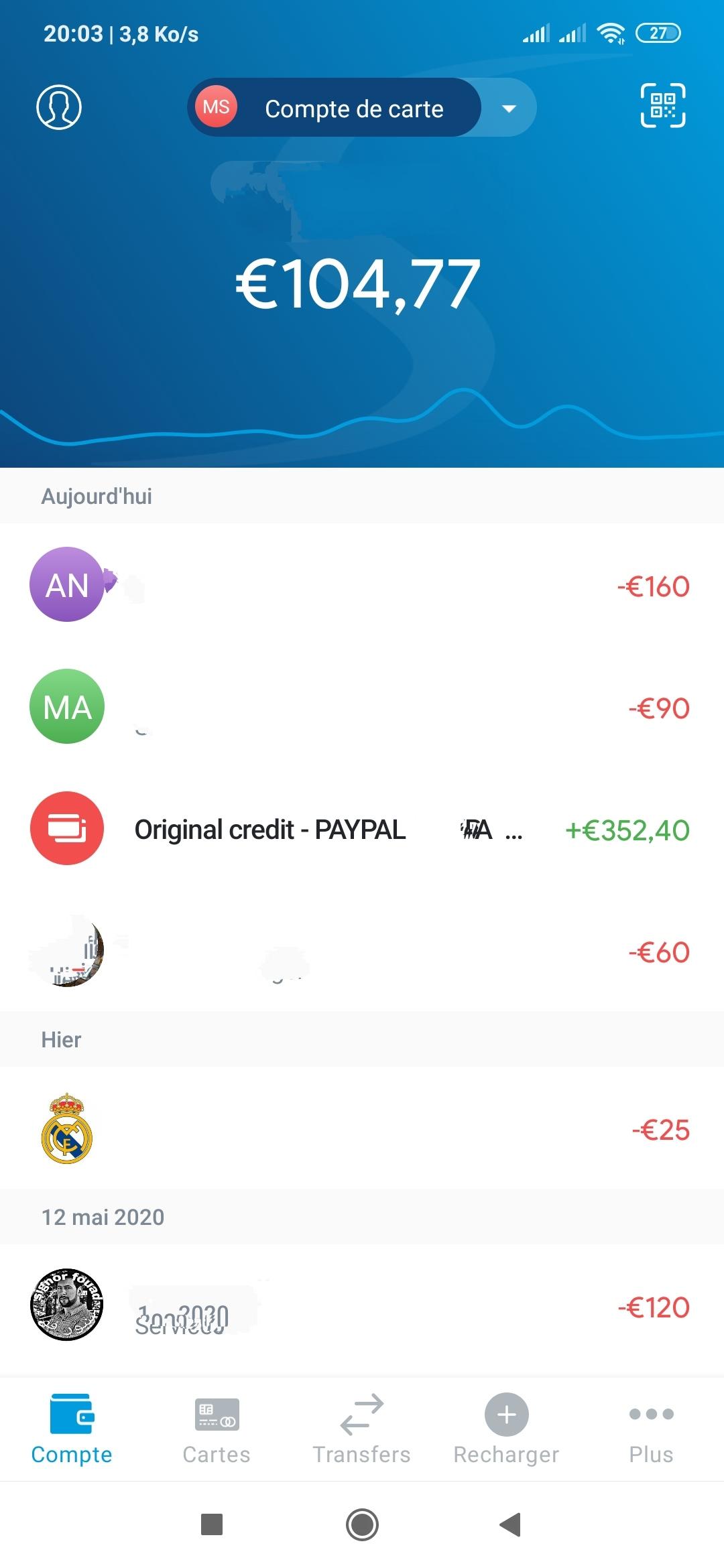Go to the phone home screen
Viewport: 724px width, 1568px height.
pyautogui.click(x=362, y=1524)
